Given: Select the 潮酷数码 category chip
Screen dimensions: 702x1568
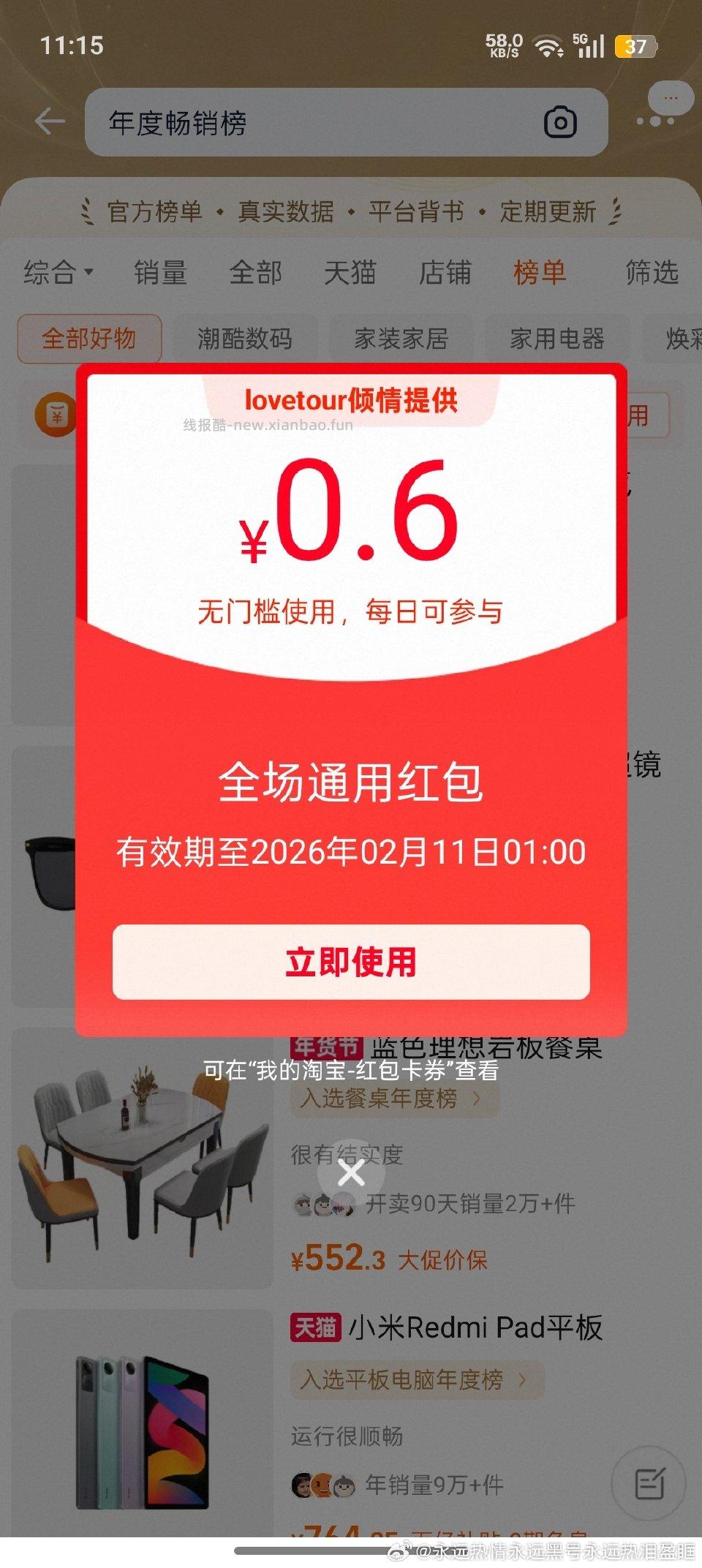Looking at the screenshot, I should 245,338.
